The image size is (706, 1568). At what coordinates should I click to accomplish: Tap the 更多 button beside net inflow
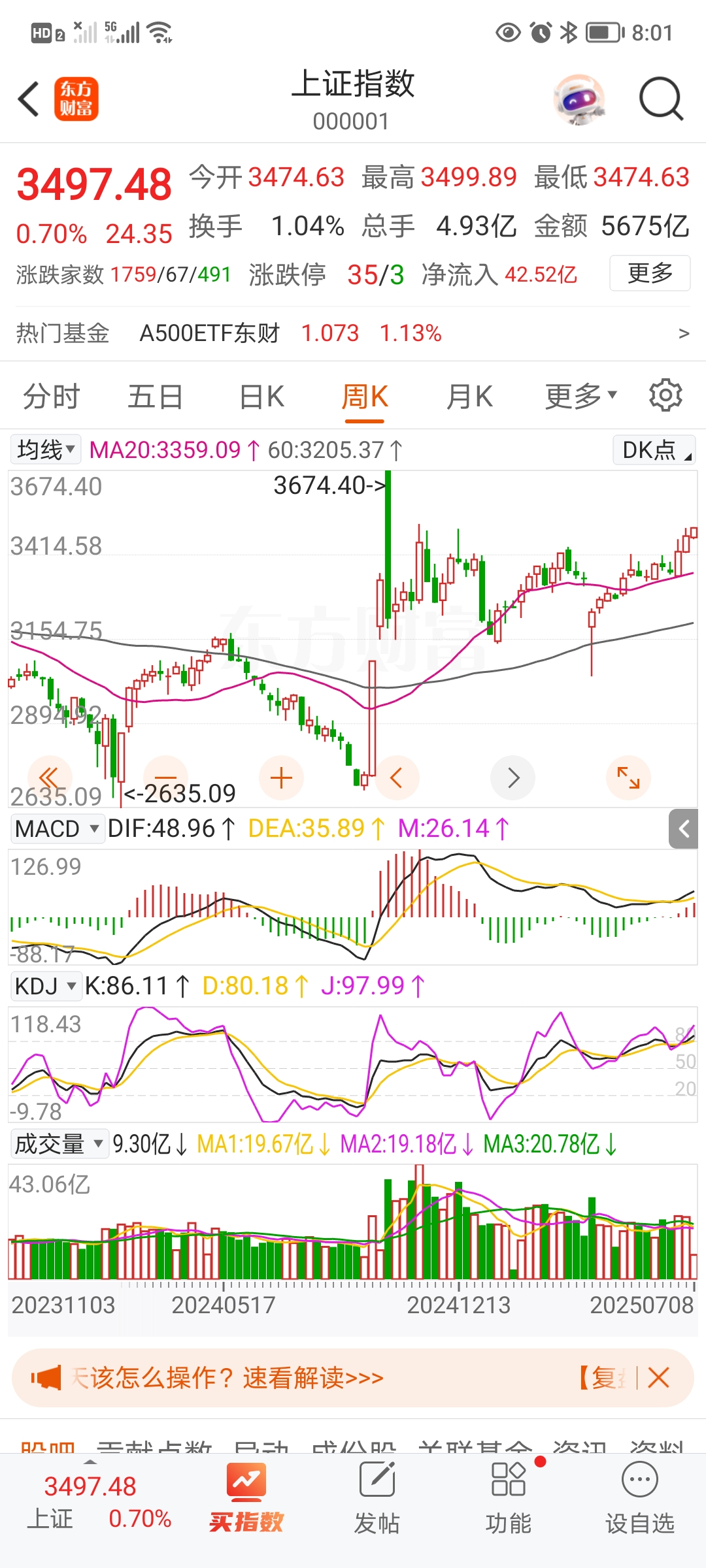coord(650,273)
